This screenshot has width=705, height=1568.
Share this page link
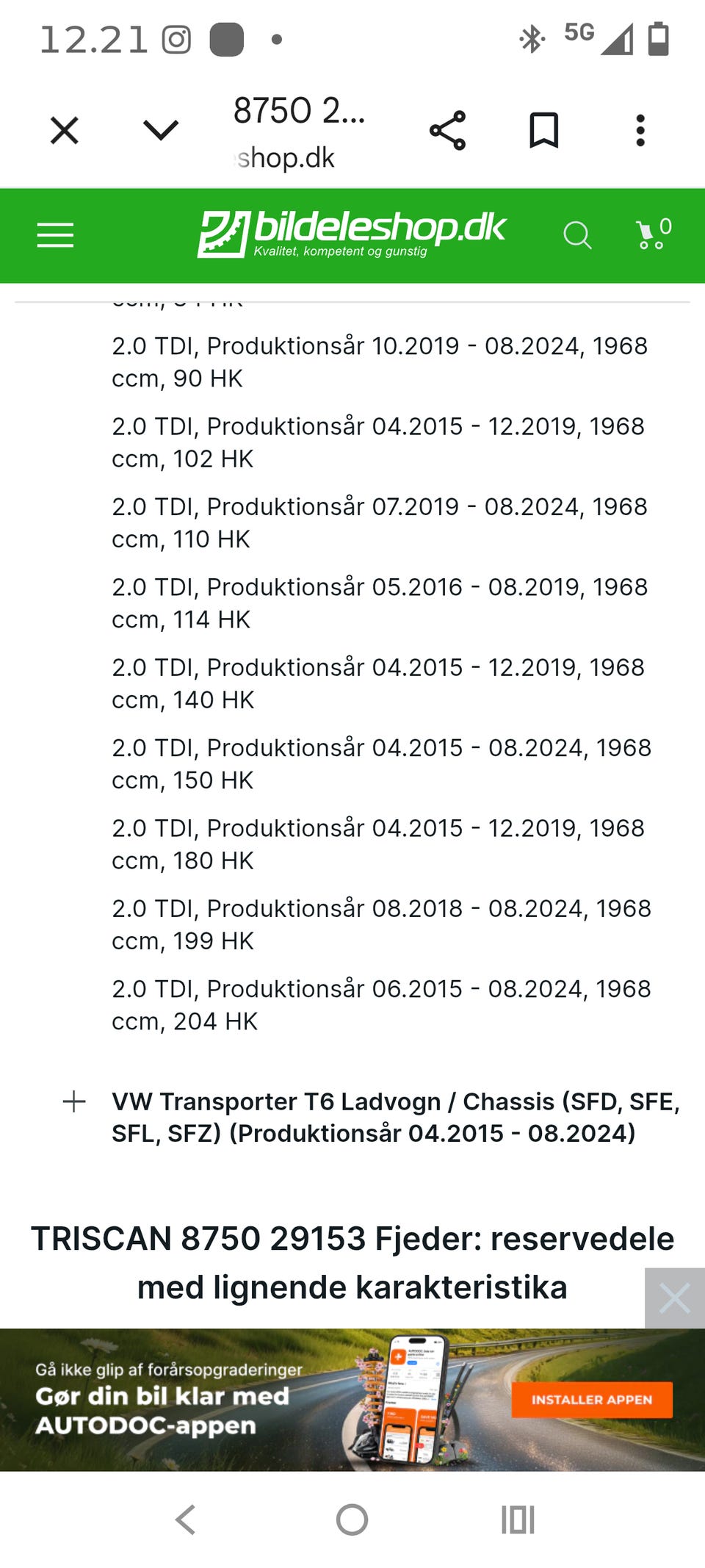point(447,131)
